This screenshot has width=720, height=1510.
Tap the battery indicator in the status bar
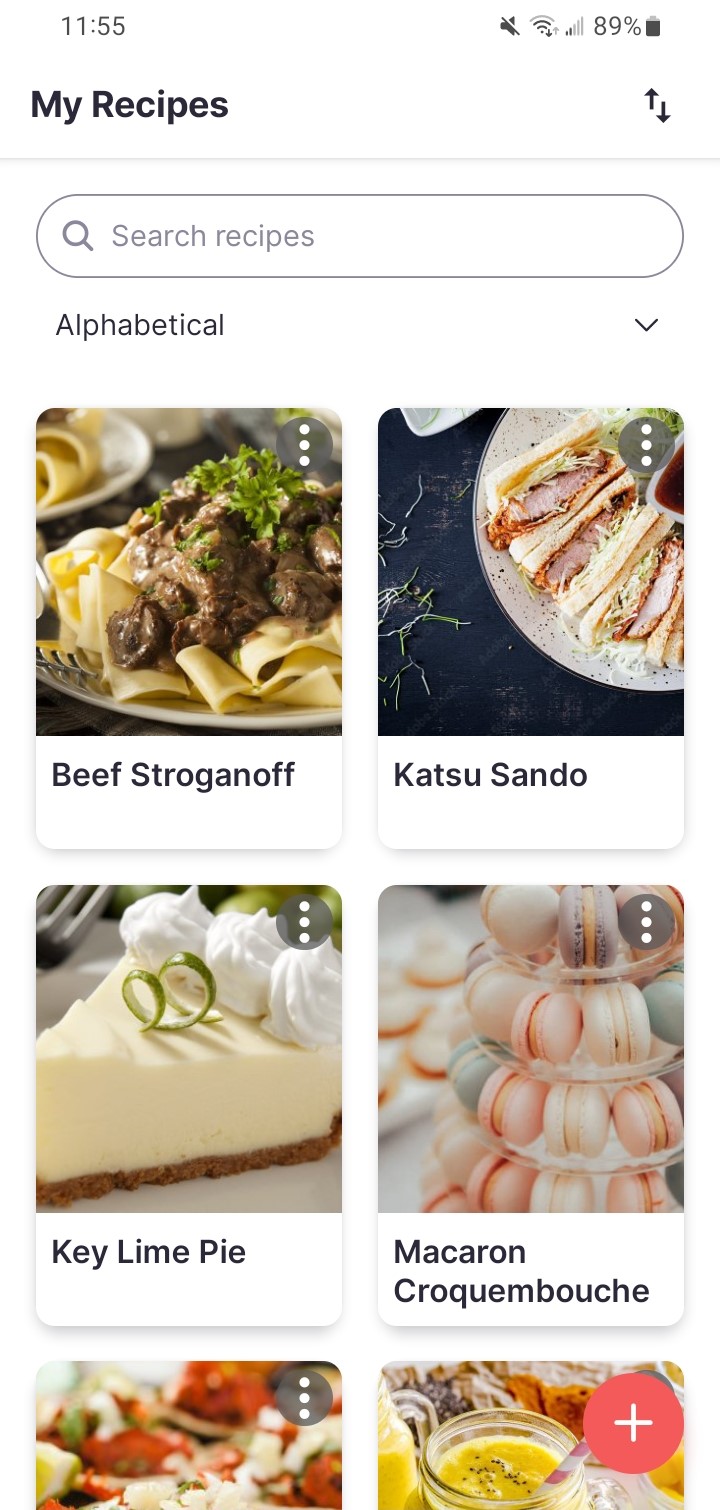(651, 26)
